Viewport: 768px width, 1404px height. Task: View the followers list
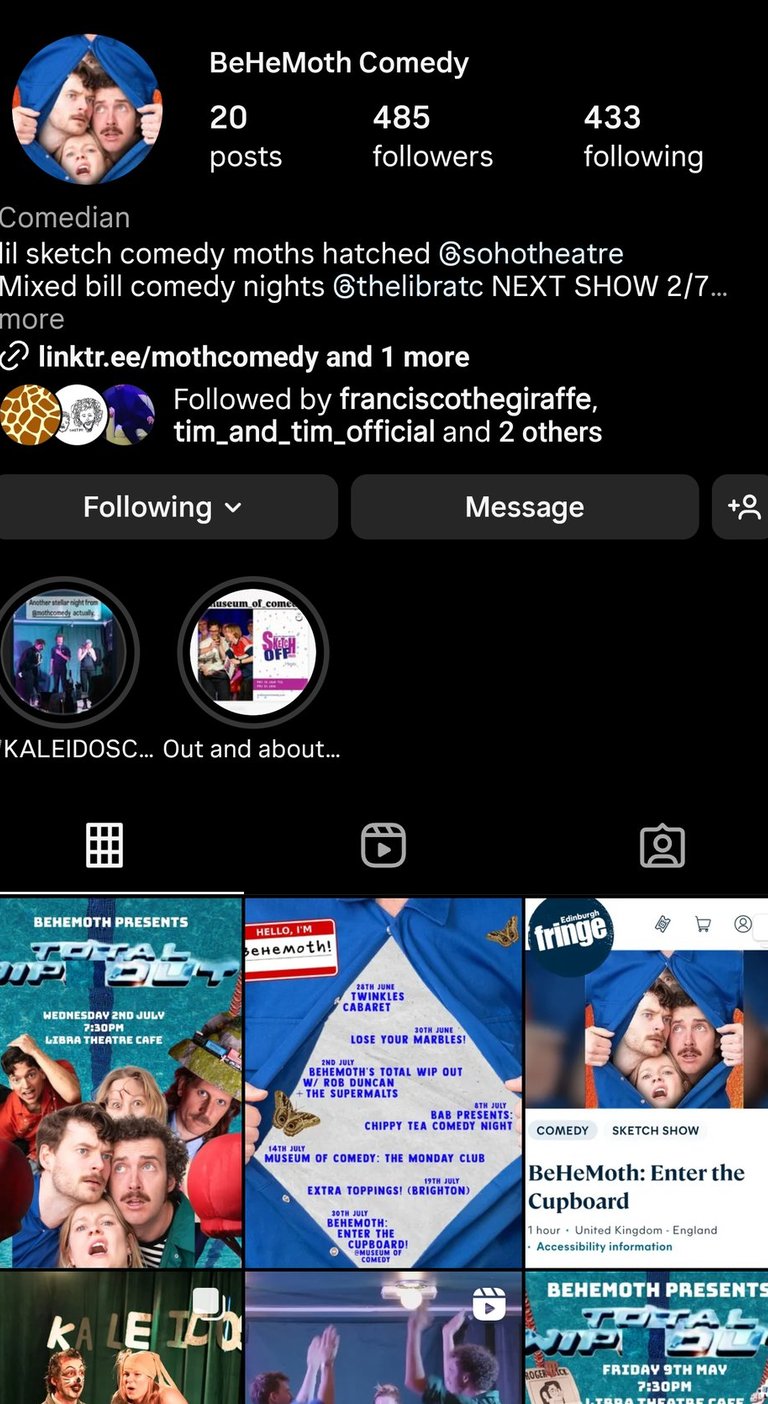(x=432, y=136)
